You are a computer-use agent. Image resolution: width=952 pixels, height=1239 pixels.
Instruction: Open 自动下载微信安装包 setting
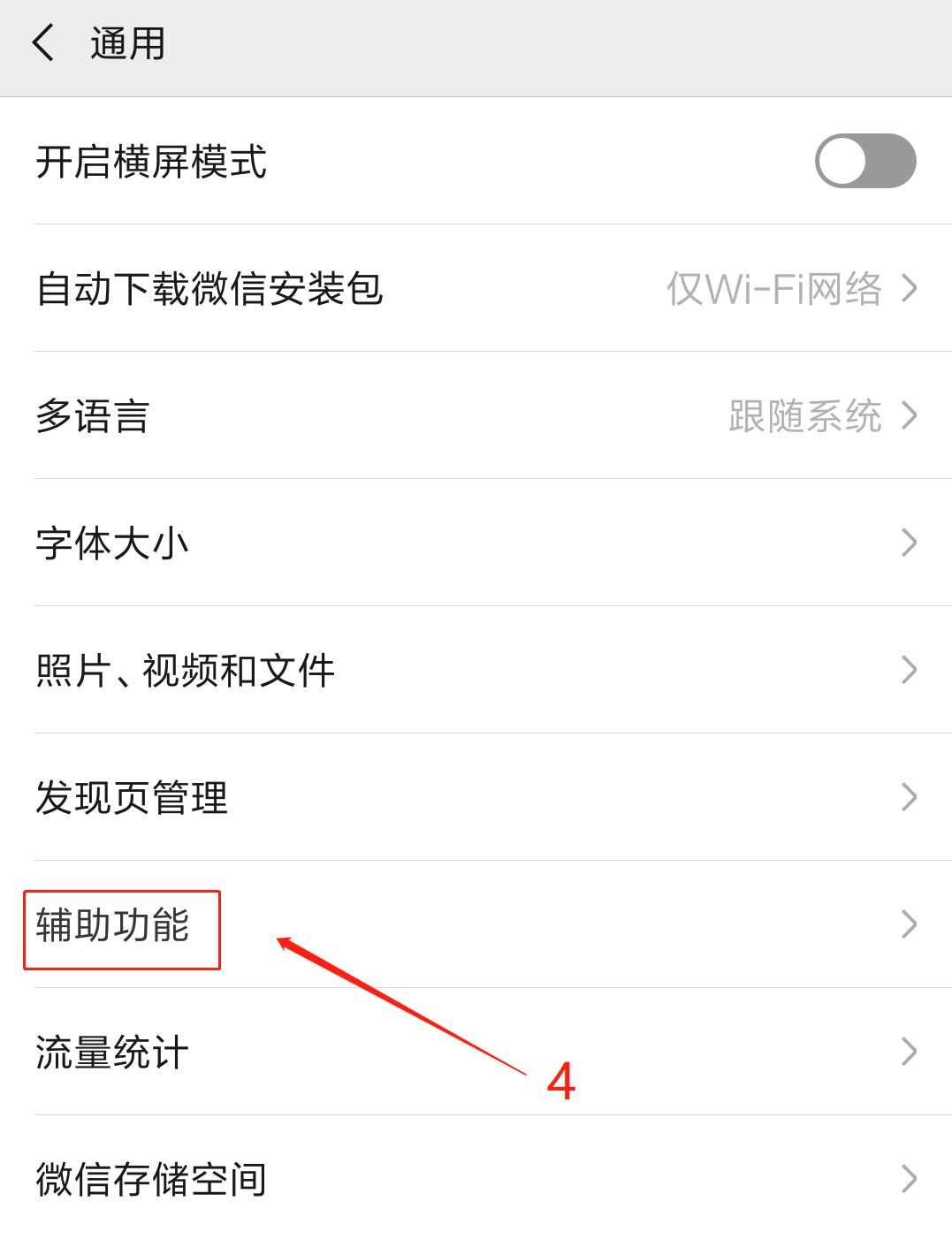click(476, 289)
